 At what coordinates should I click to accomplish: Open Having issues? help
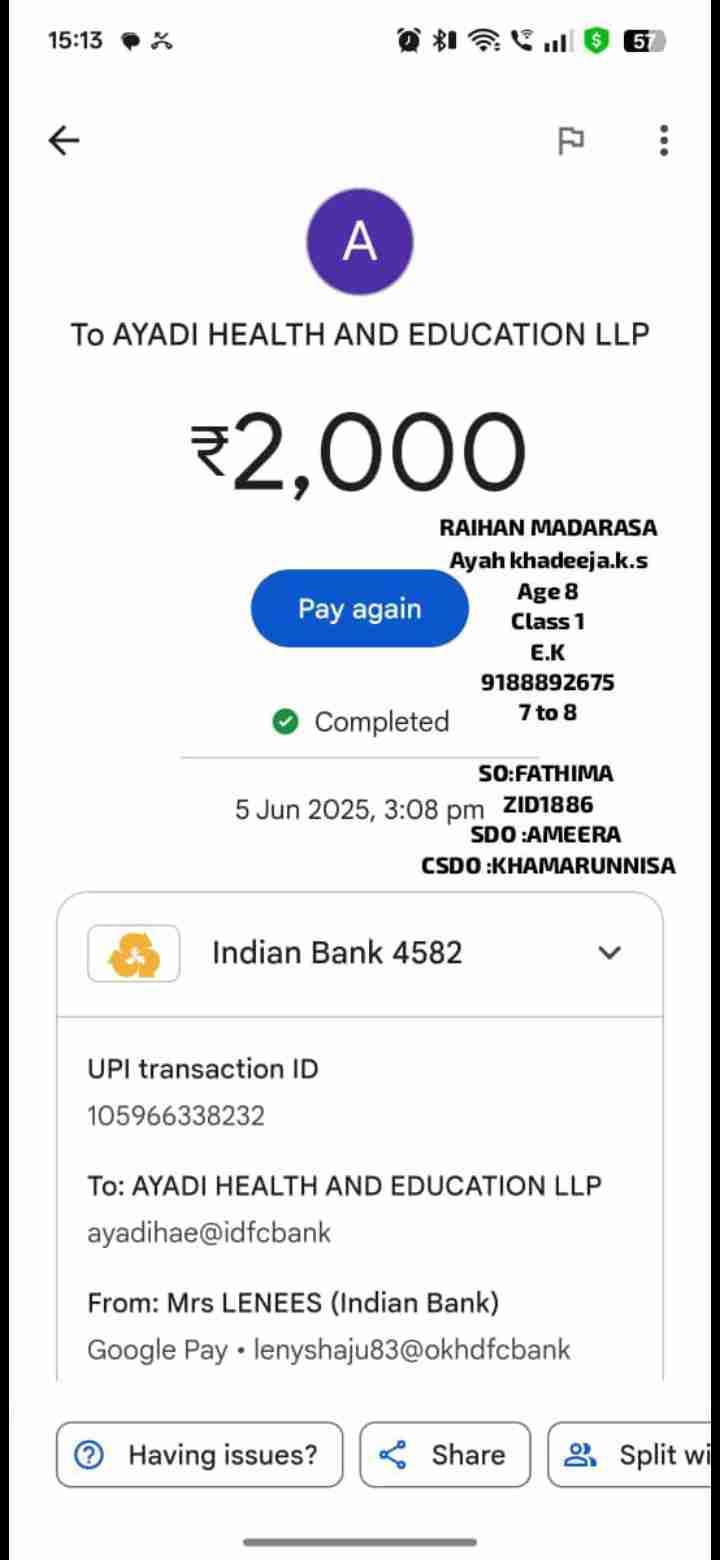[199, 1455]
